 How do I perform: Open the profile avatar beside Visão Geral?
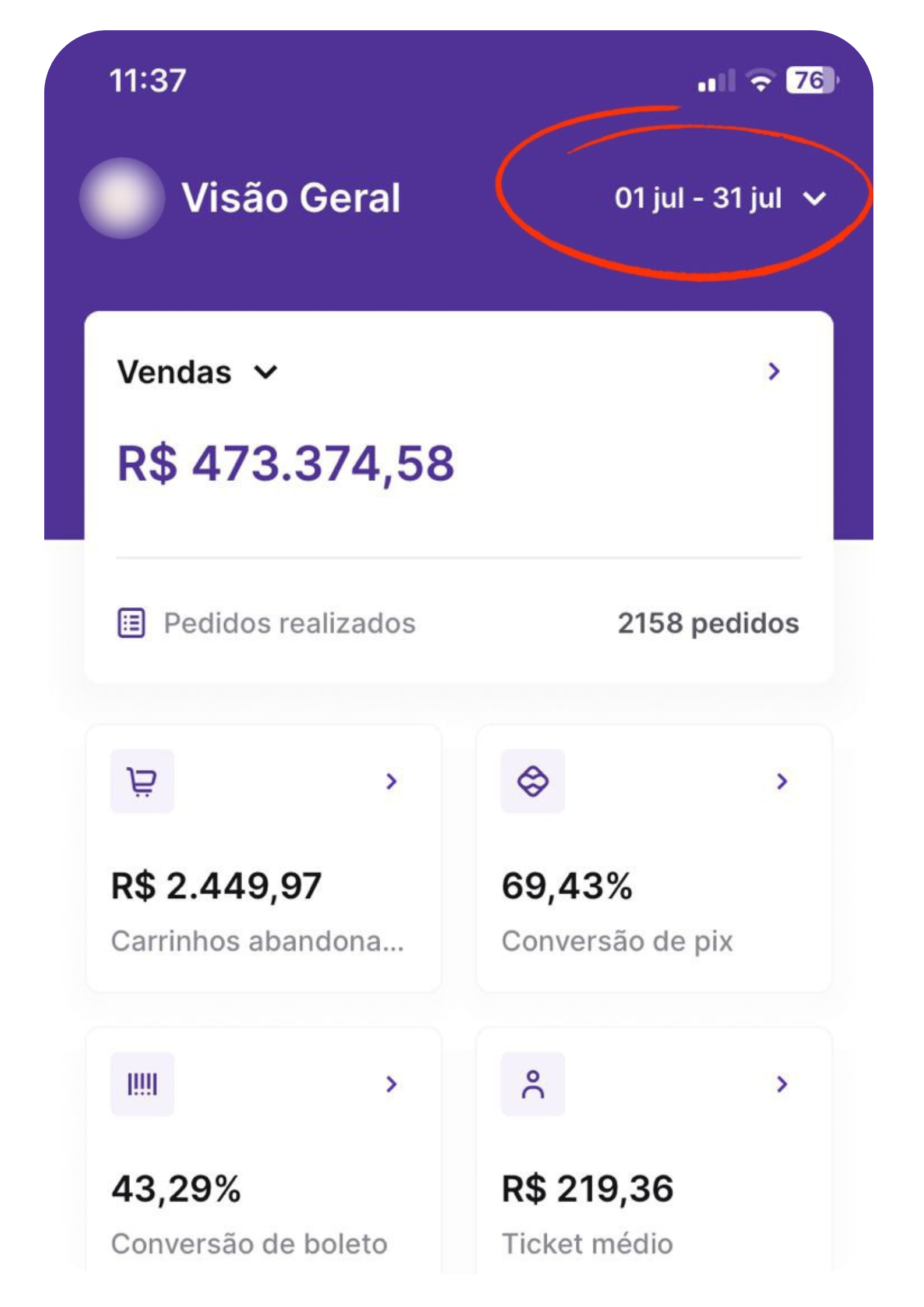(x=122, y=199)
